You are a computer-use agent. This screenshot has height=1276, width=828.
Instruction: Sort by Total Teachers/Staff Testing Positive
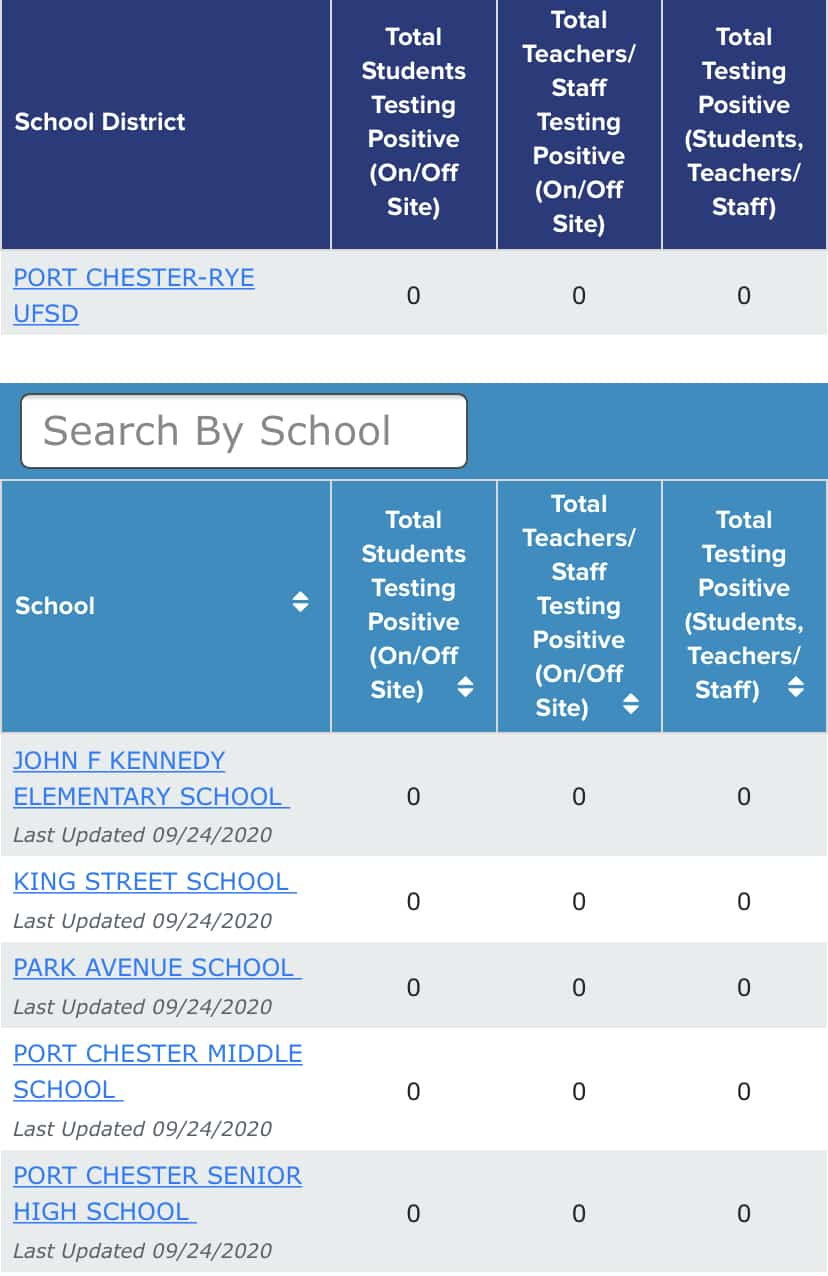[631, 704]
